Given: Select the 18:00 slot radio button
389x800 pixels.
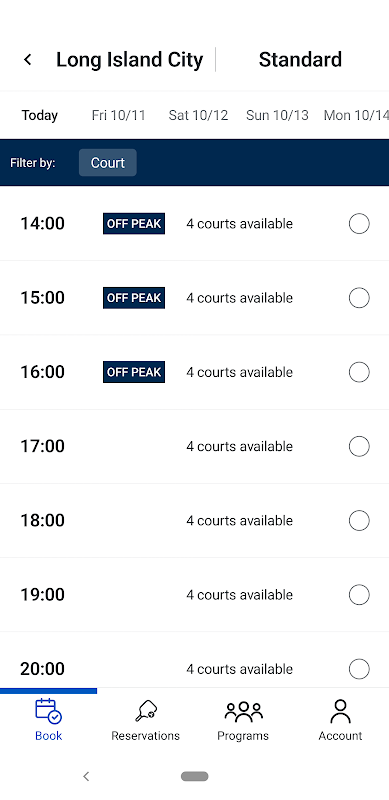Looking at the screenshot, I should [x=359, y=520].
